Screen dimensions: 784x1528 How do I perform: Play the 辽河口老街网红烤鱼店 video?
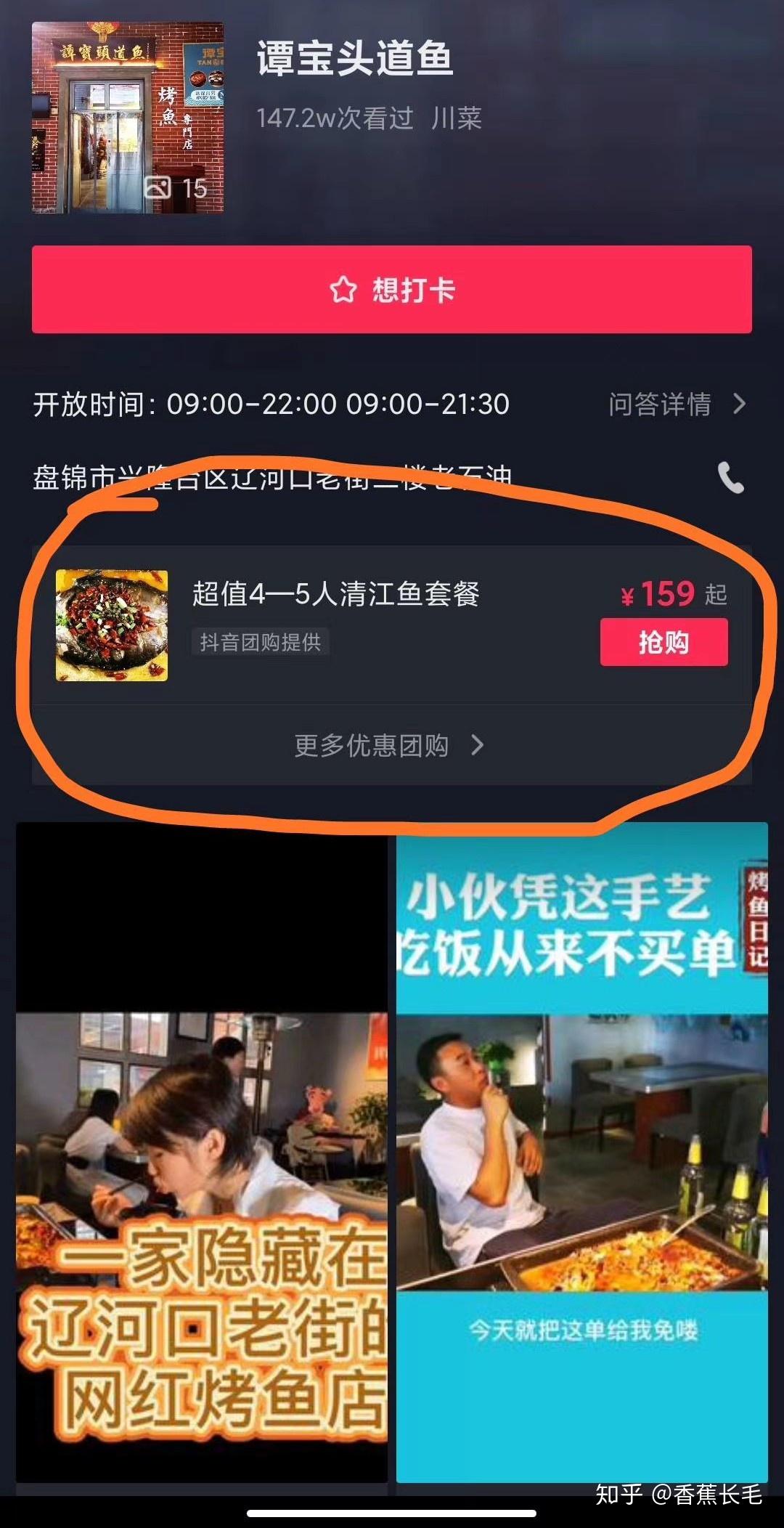202,1153
